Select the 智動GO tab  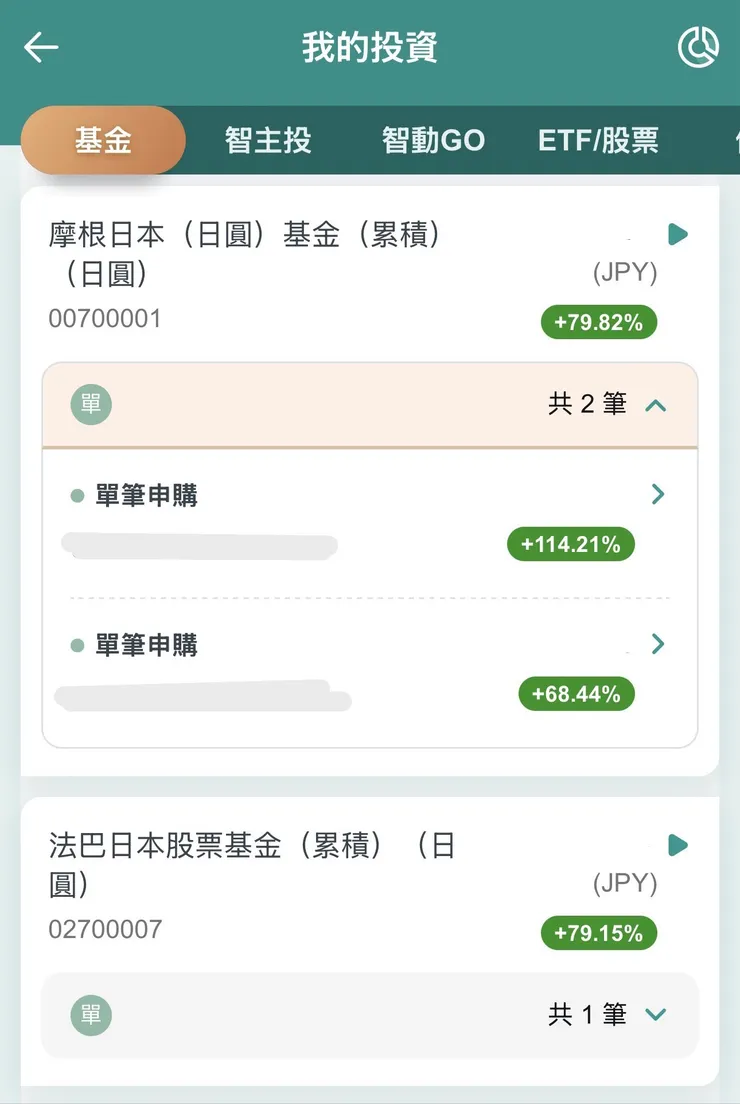432,140
